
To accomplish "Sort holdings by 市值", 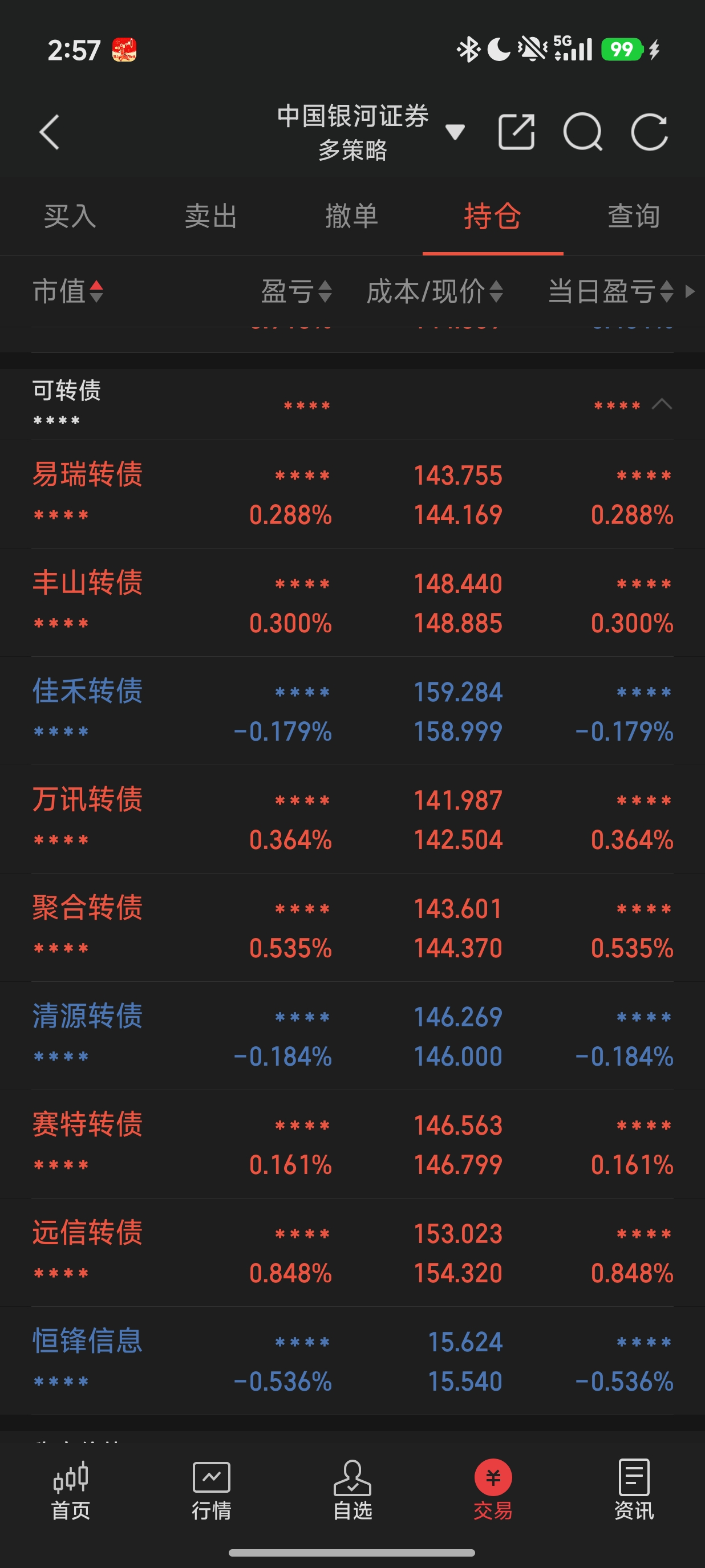I will pos(67,291).
